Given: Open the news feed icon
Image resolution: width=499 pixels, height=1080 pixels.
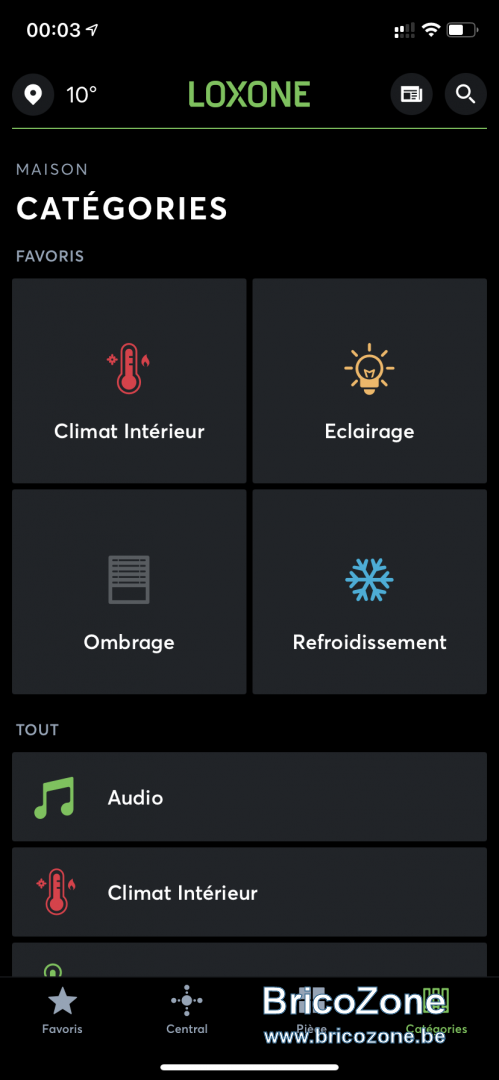Looking at the screenshot, I should (411, 94).
